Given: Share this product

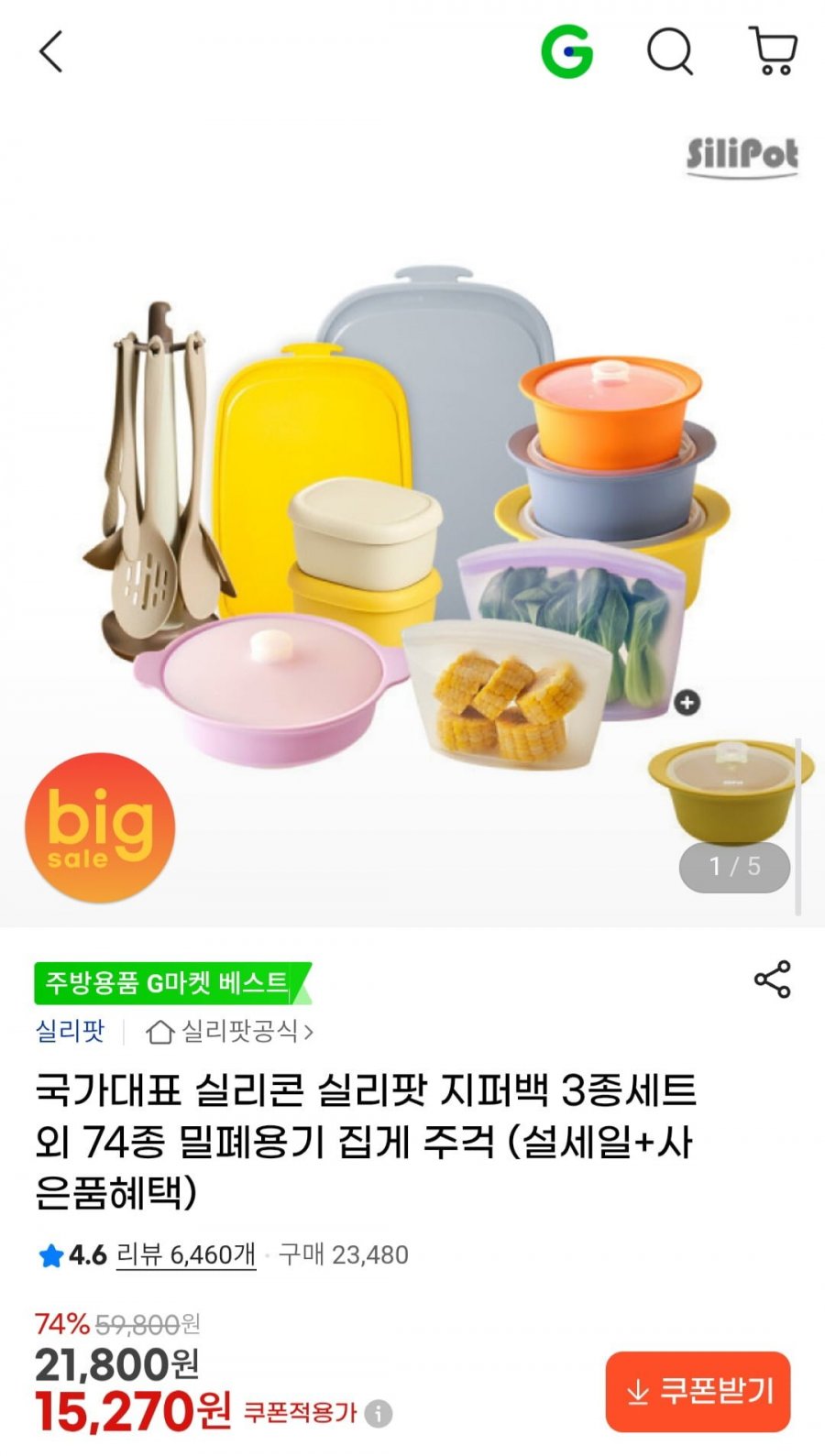Looking at the screenshot, I should (x=772, y=980).
